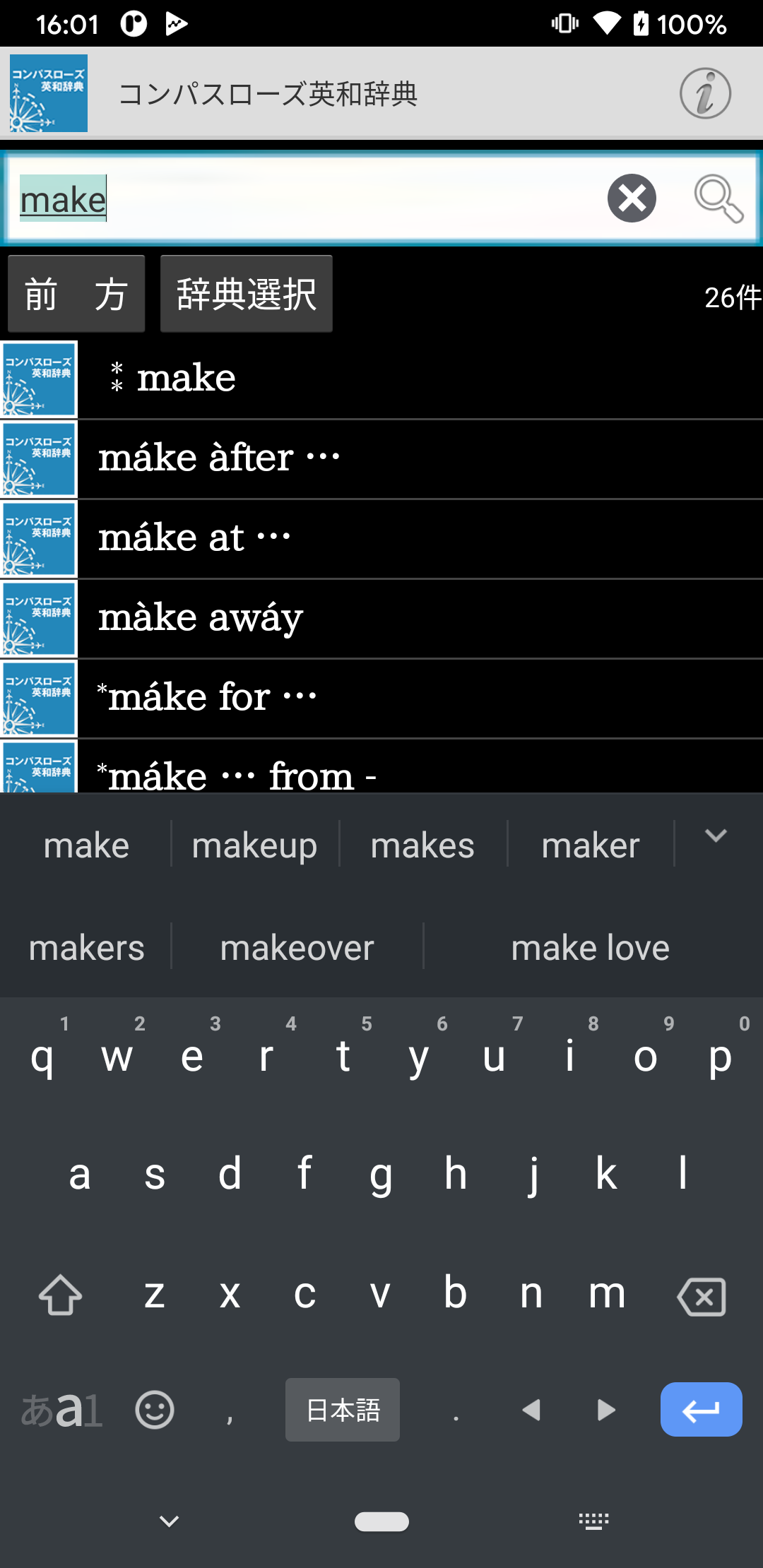Switch keyboard language with the 日本語 key
Screen dimensions: 763x1568
pos(343,1410)
